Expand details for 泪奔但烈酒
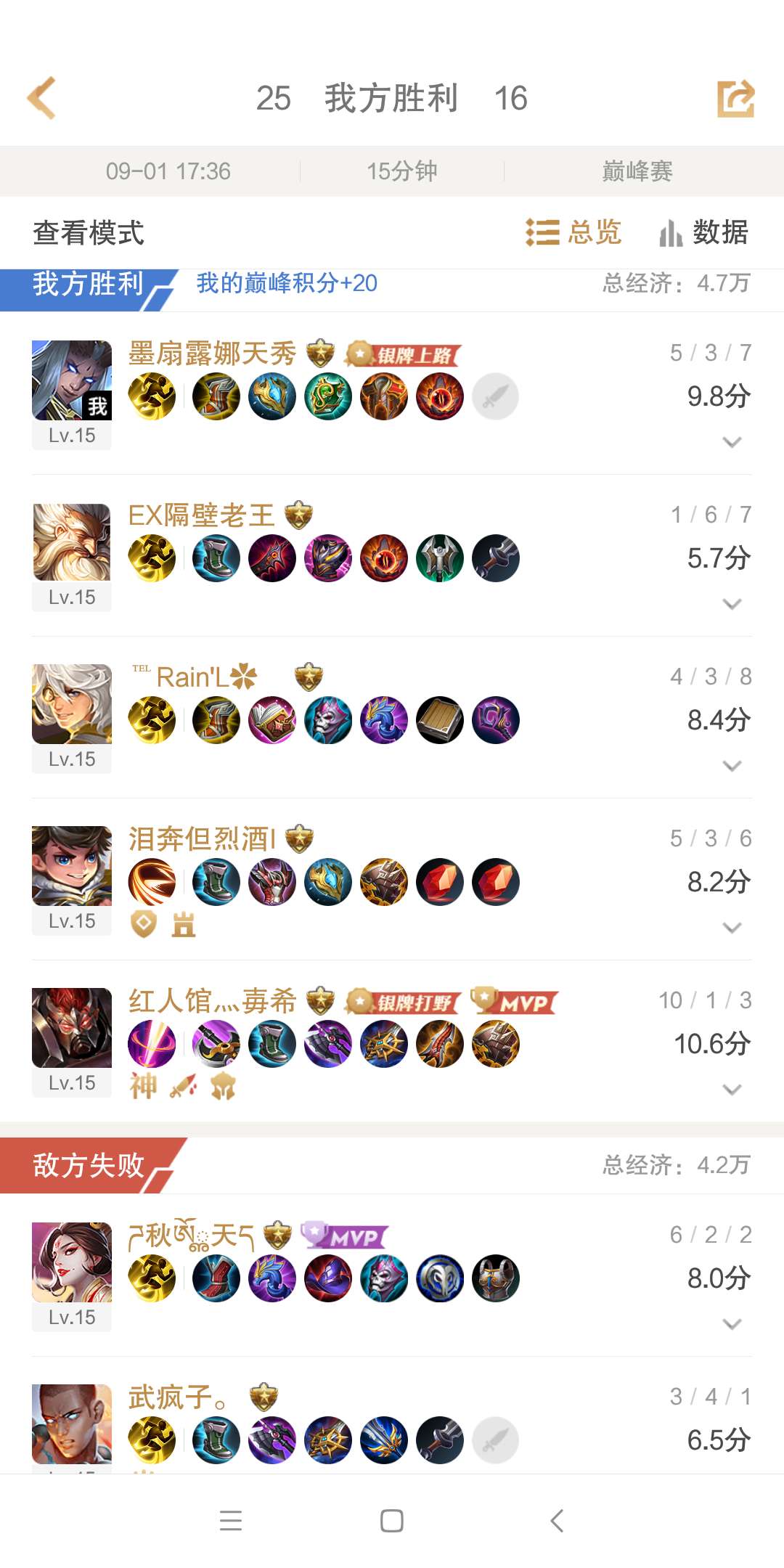784x1568 pixels. point(732,928)
